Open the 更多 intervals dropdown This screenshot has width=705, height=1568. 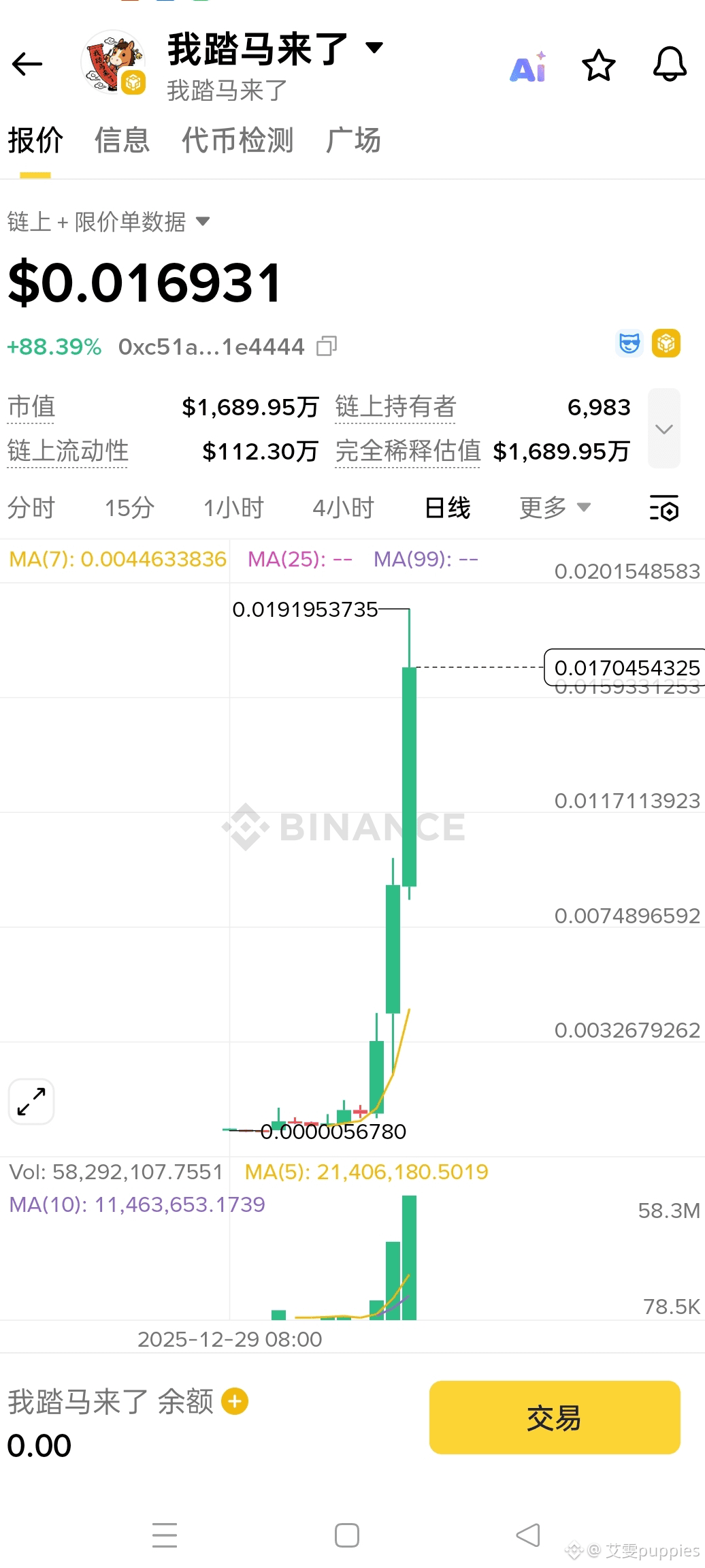click(554, 508)
